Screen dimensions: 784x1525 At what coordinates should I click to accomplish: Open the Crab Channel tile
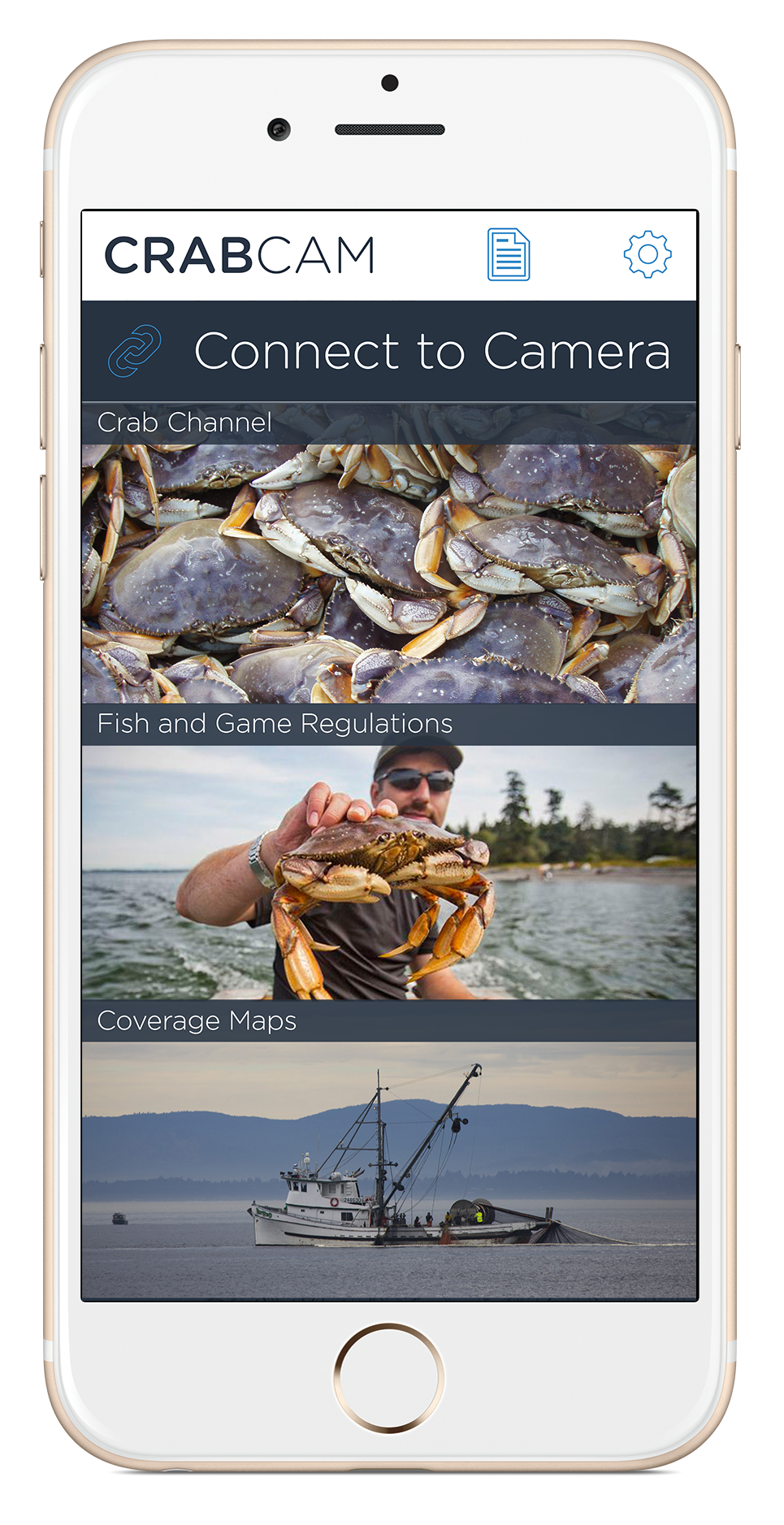pos(389,553)
